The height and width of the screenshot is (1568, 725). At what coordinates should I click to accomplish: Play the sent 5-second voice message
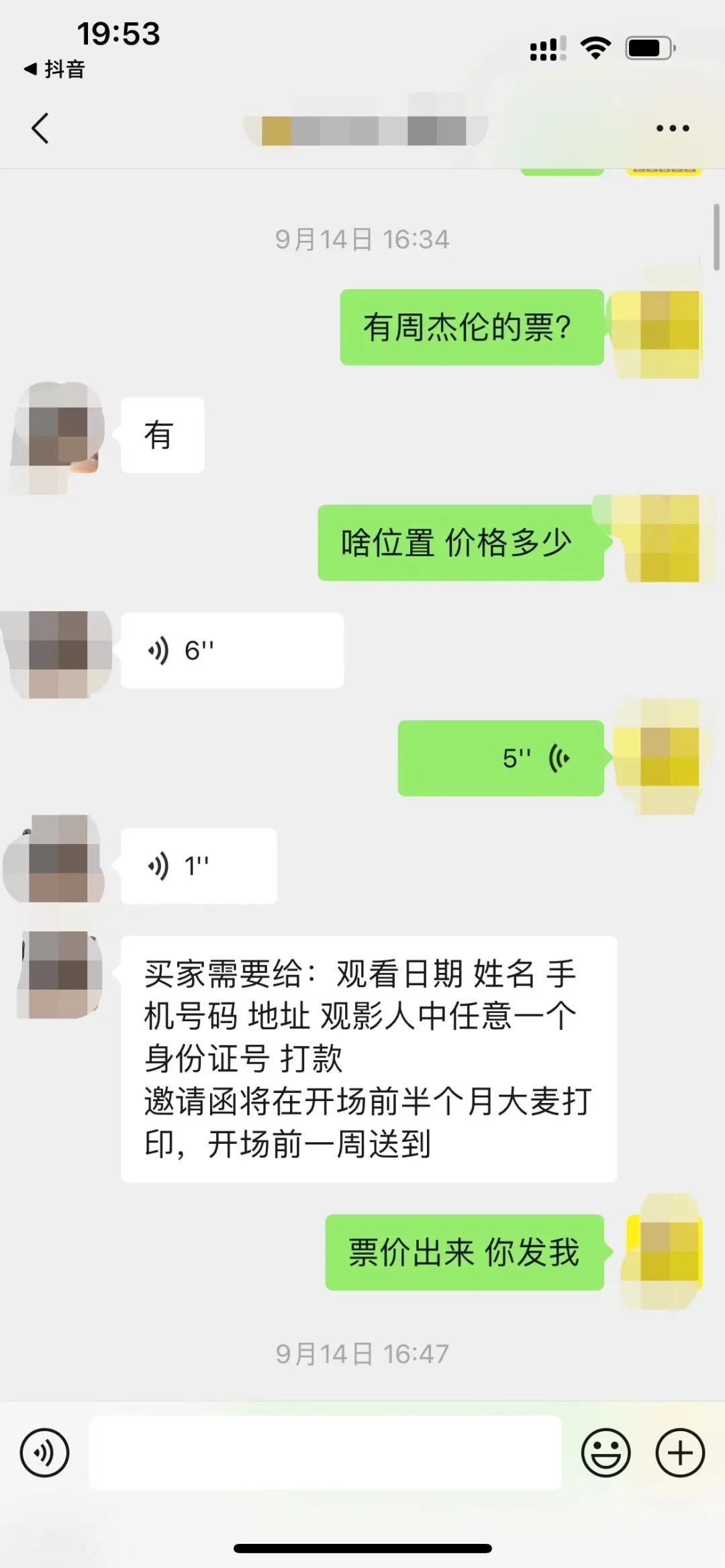tap(501, 758)
